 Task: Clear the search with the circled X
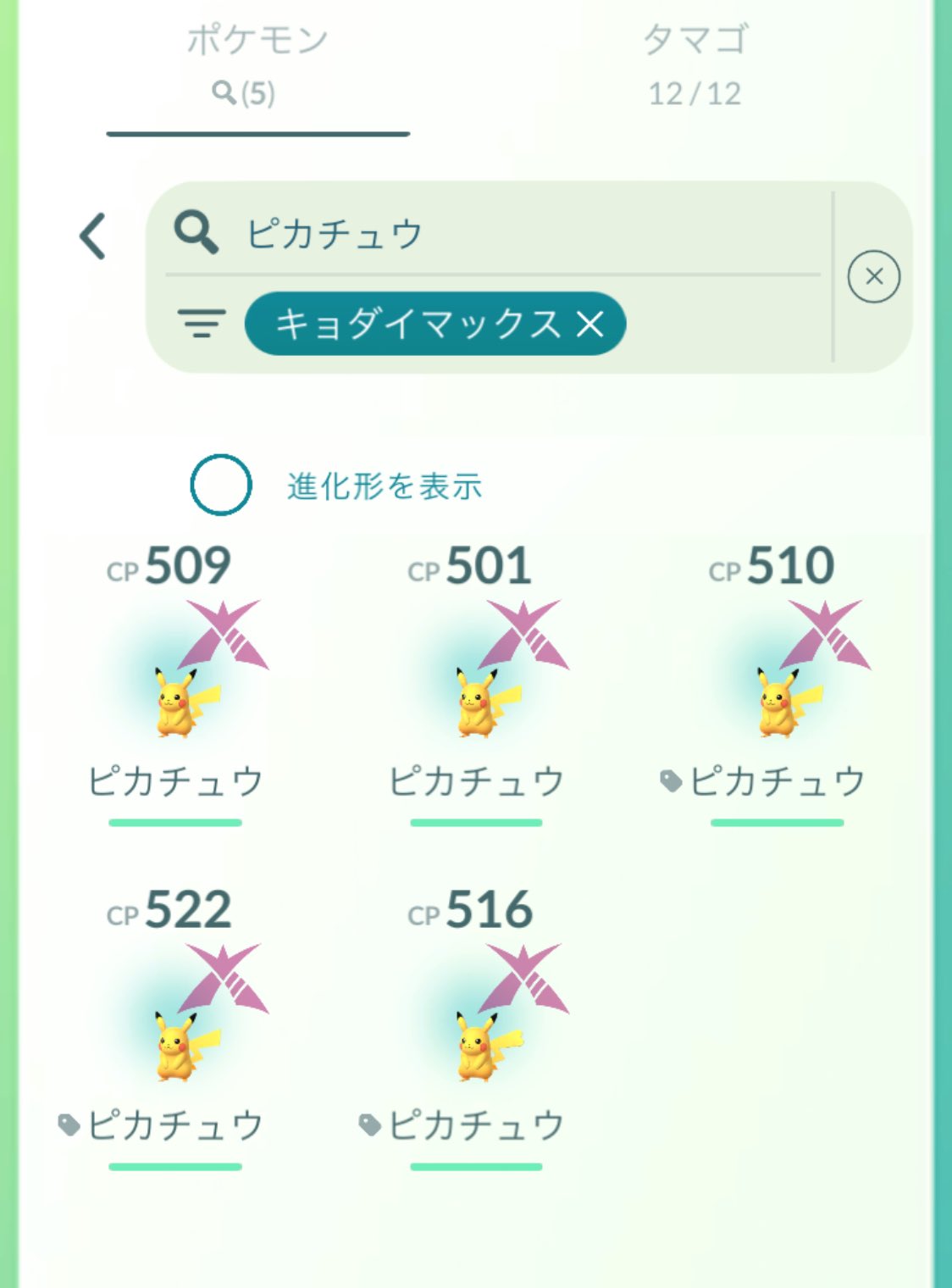pos(873,276)
